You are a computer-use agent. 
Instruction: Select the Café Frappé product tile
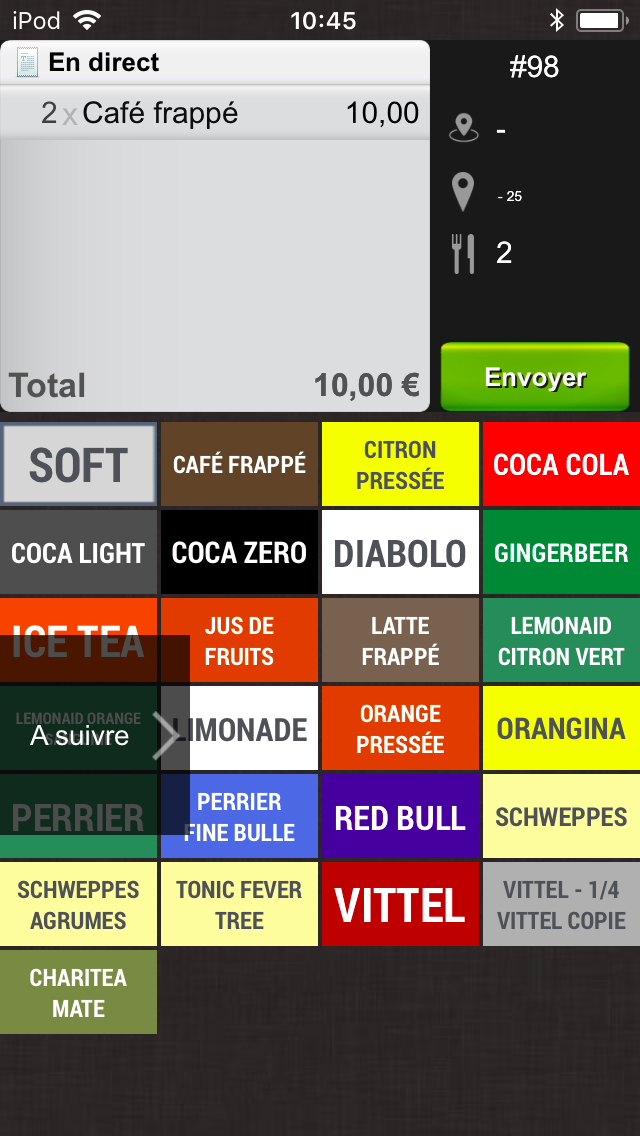[x=240, y=465]
